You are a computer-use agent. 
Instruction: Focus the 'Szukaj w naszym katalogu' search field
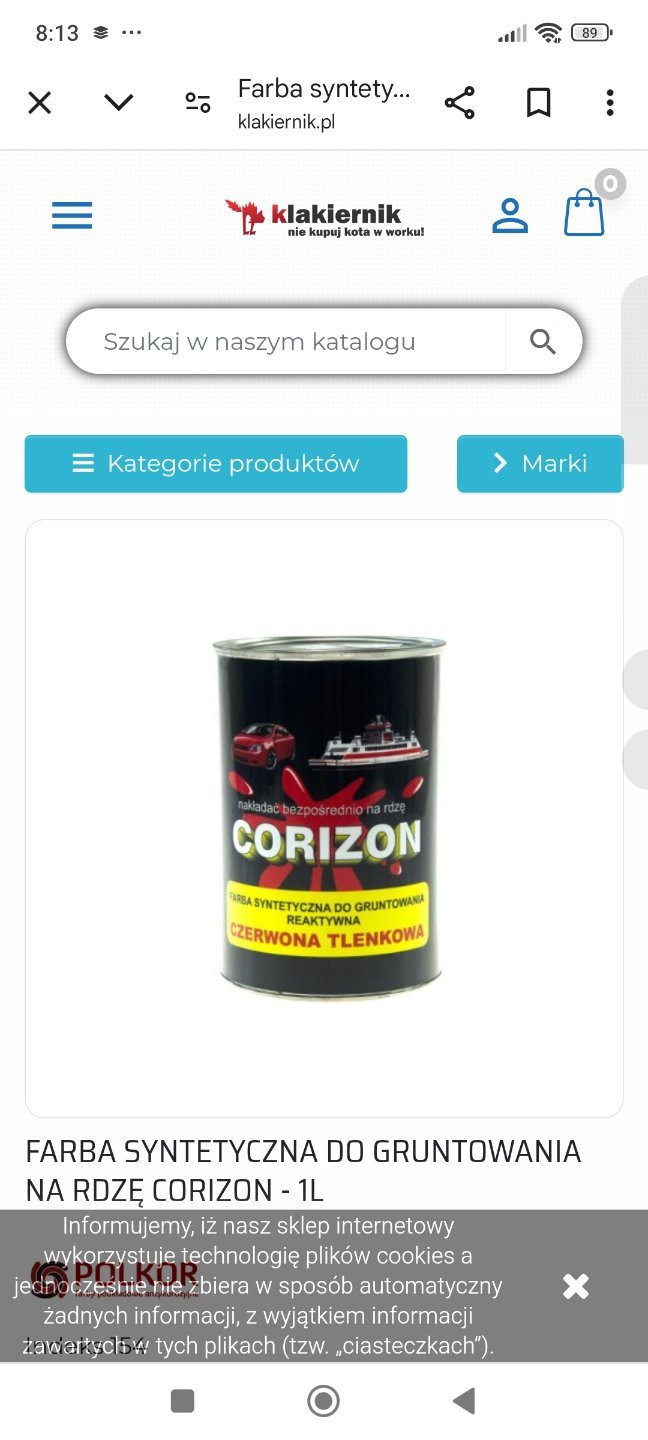pos(285,342)
